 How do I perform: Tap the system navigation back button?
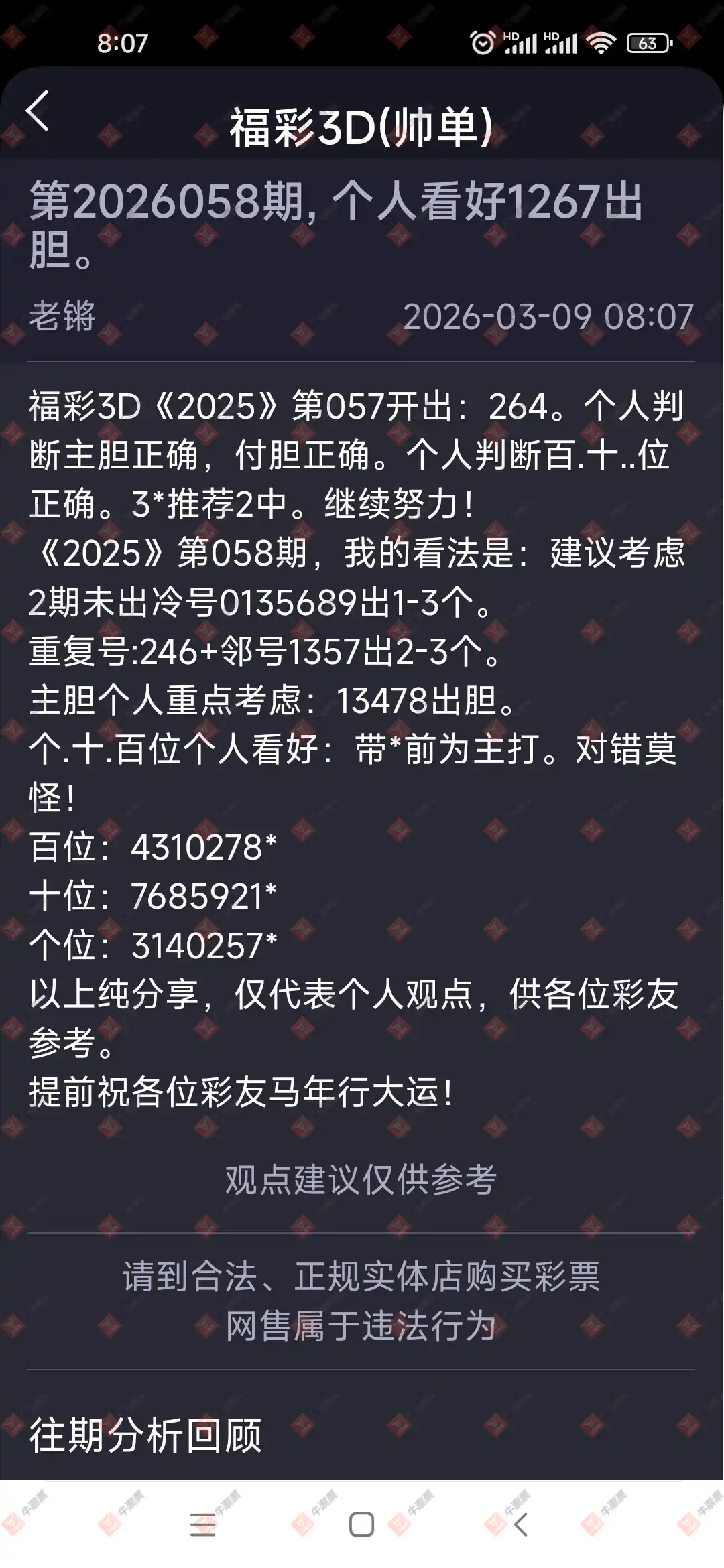(521, 1524)
